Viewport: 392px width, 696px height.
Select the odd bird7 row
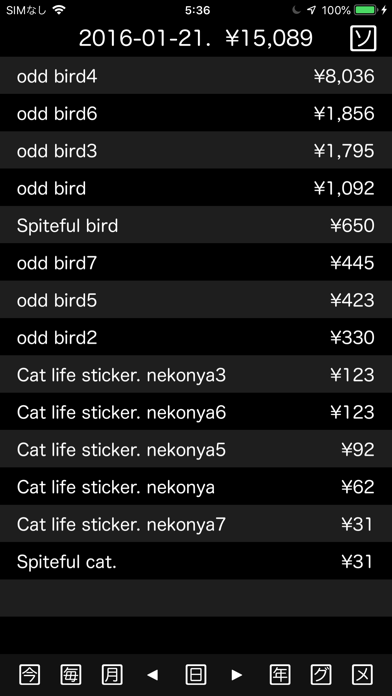pos(196,262)
